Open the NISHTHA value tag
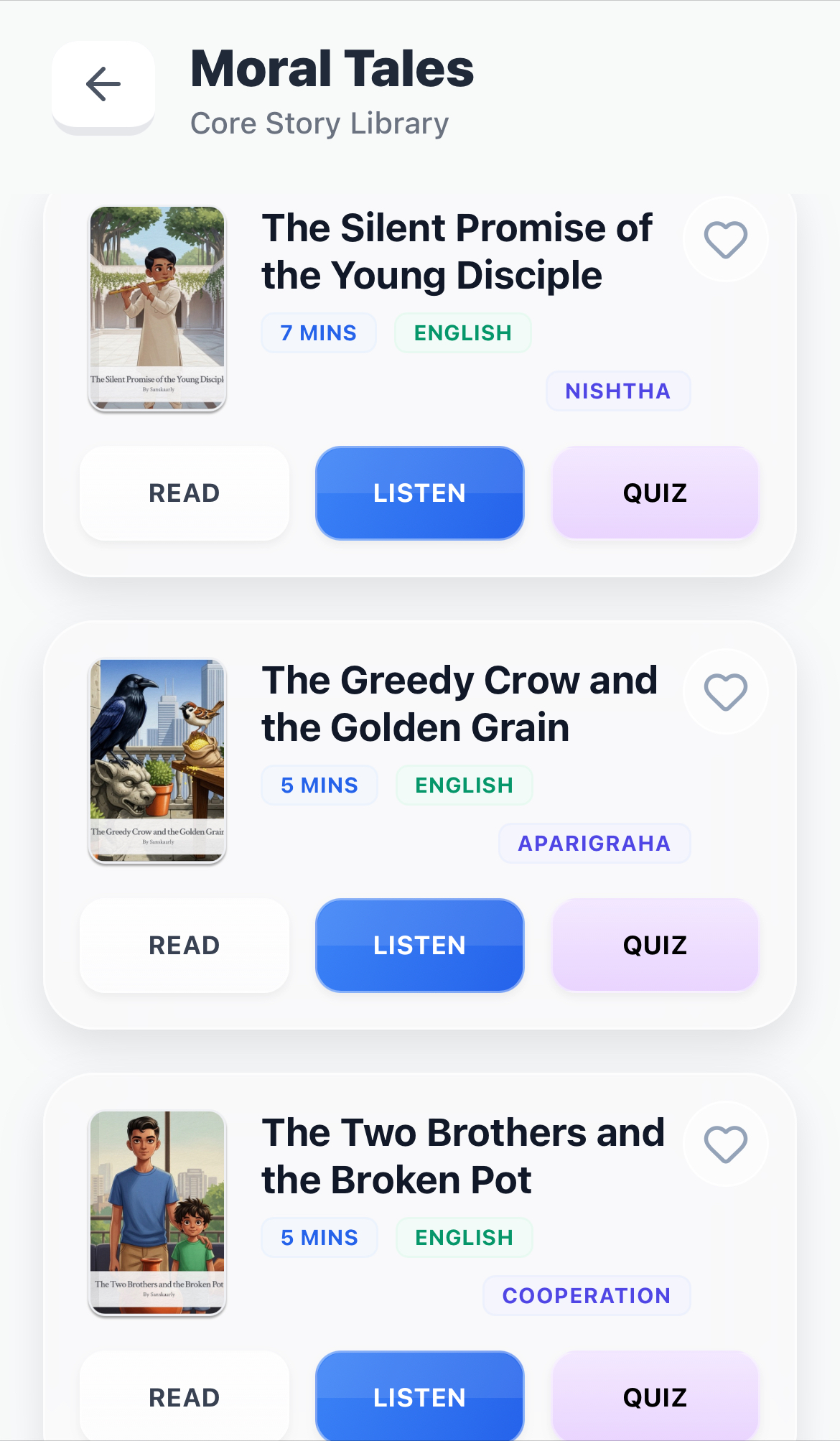Screen dimensions: 840x1441 (x=618, y=391)
